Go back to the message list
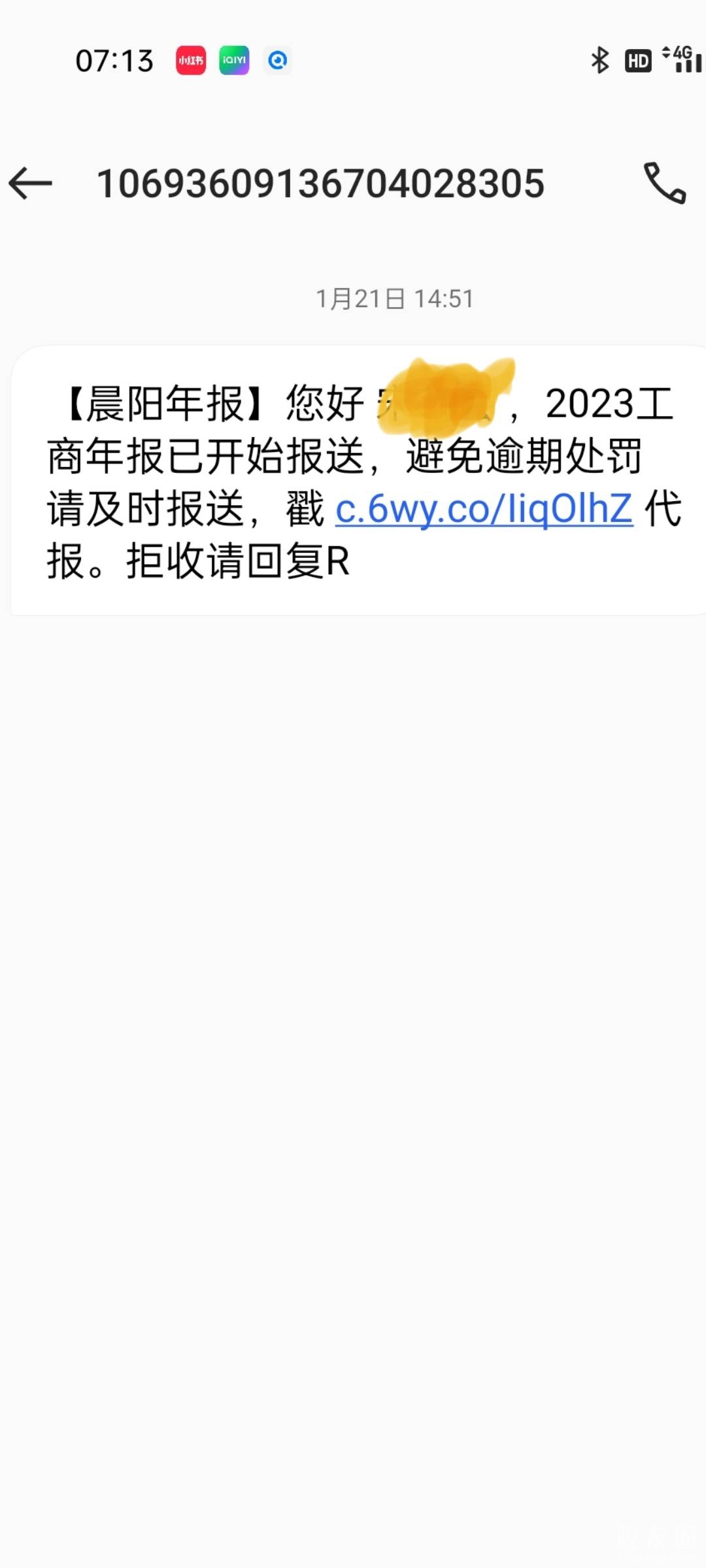The image size is (706, 1568). pos(30,183)
